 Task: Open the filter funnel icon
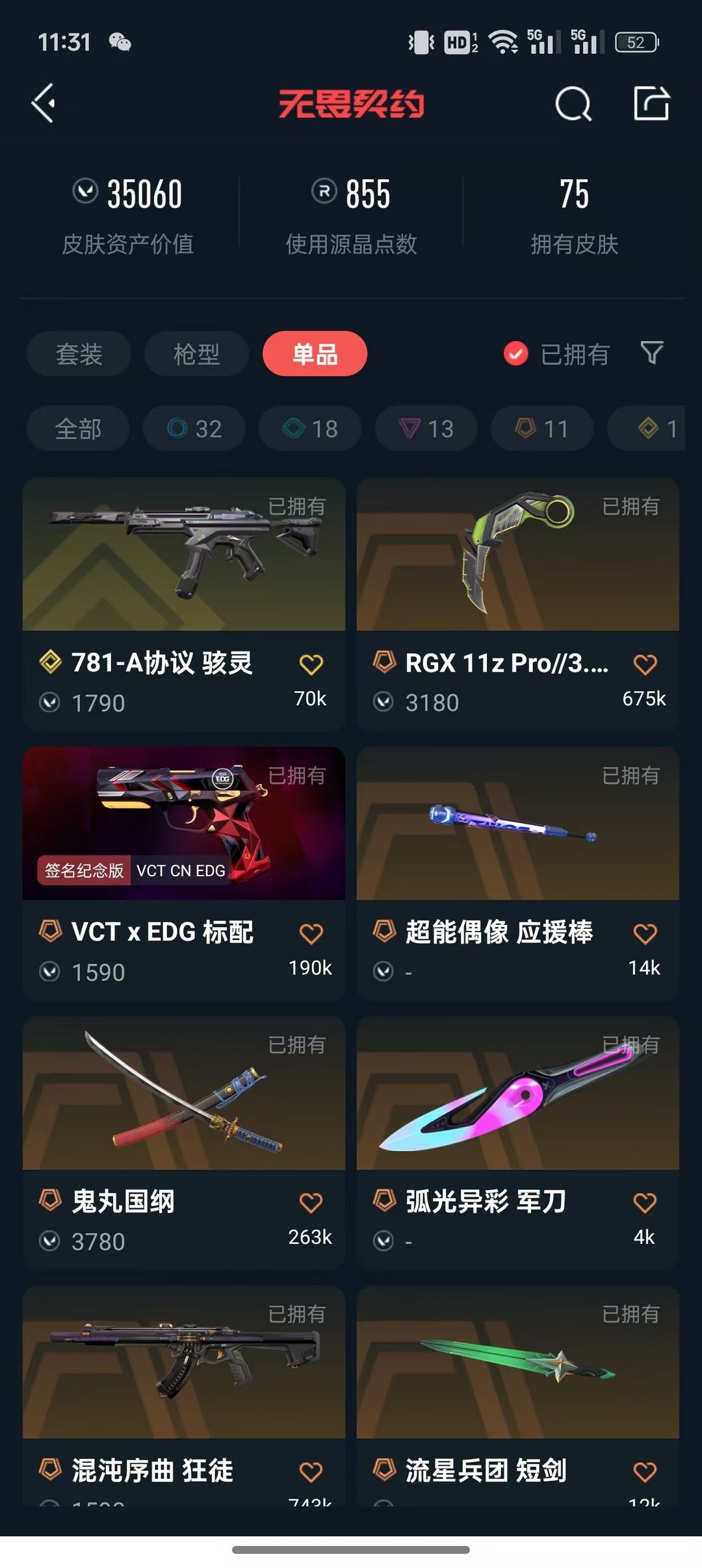(x=651, y=353)
